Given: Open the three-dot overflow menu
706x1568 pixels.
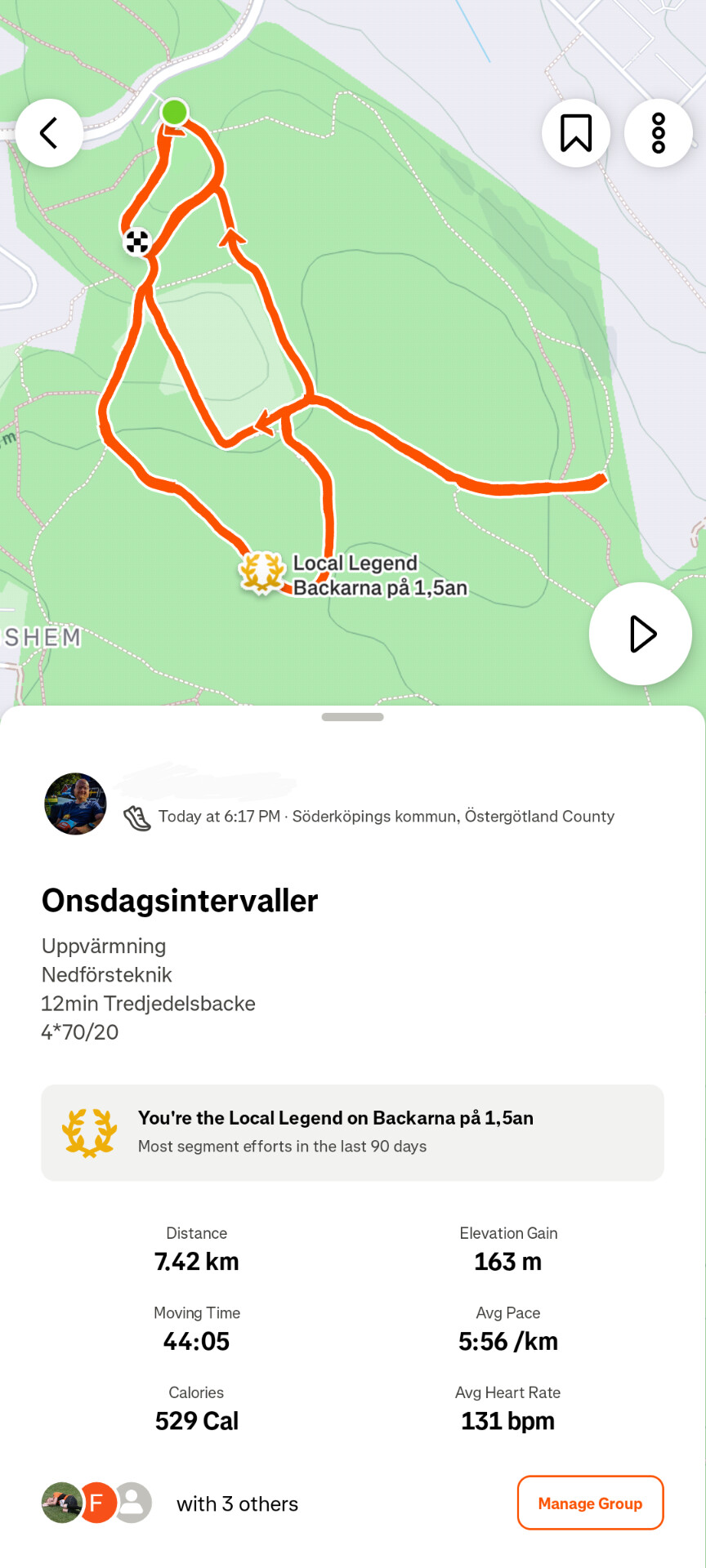Looking at the screenshot, I should tap(659, 133).
